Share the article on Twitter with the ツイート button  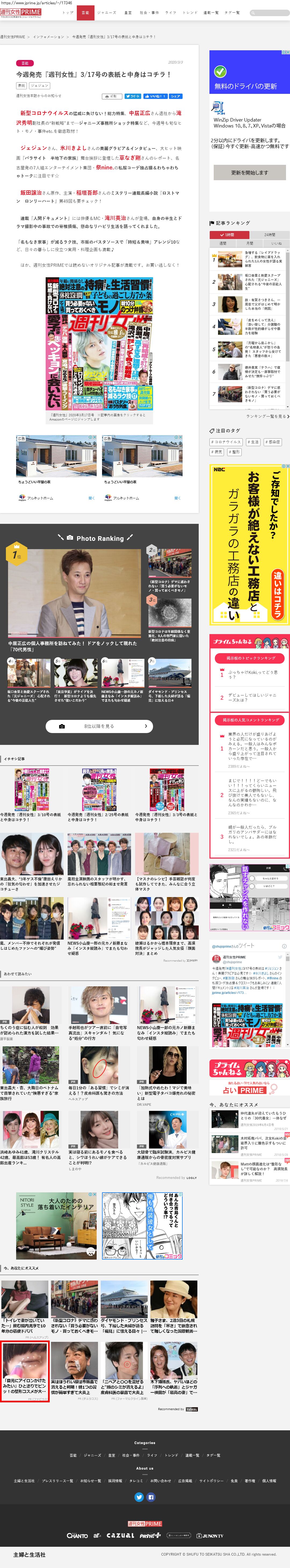pyautogui.click(x=133, y=96)
